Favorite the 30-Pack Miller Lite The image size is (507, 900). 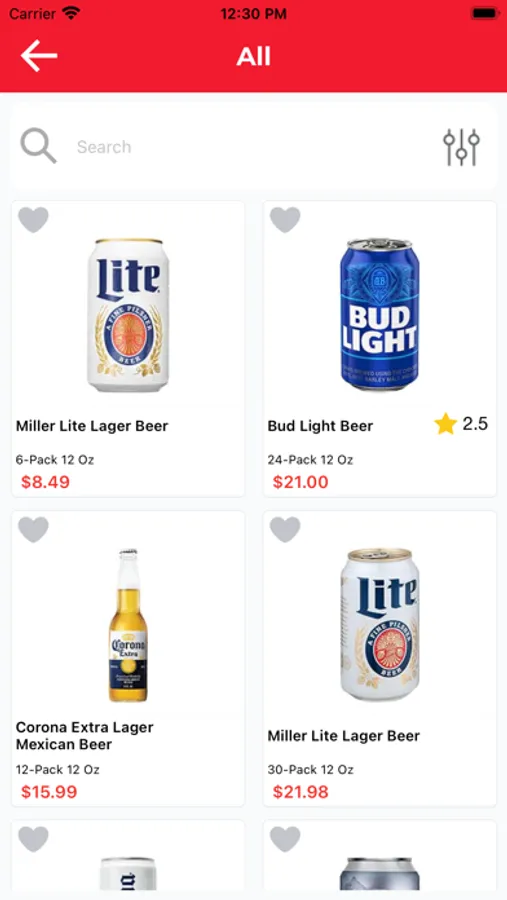point(285,530)
